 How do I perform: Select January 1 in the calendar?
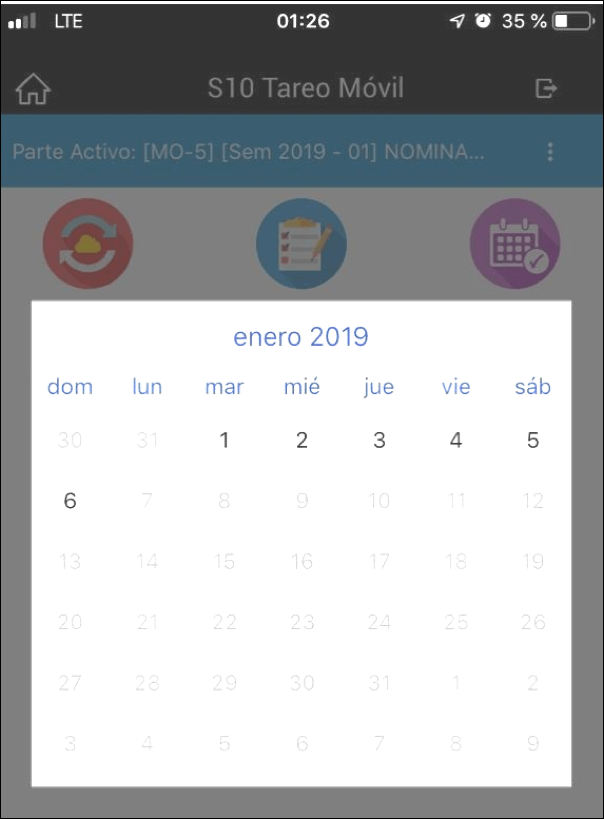pyautogui.click(x=224, y=440)
